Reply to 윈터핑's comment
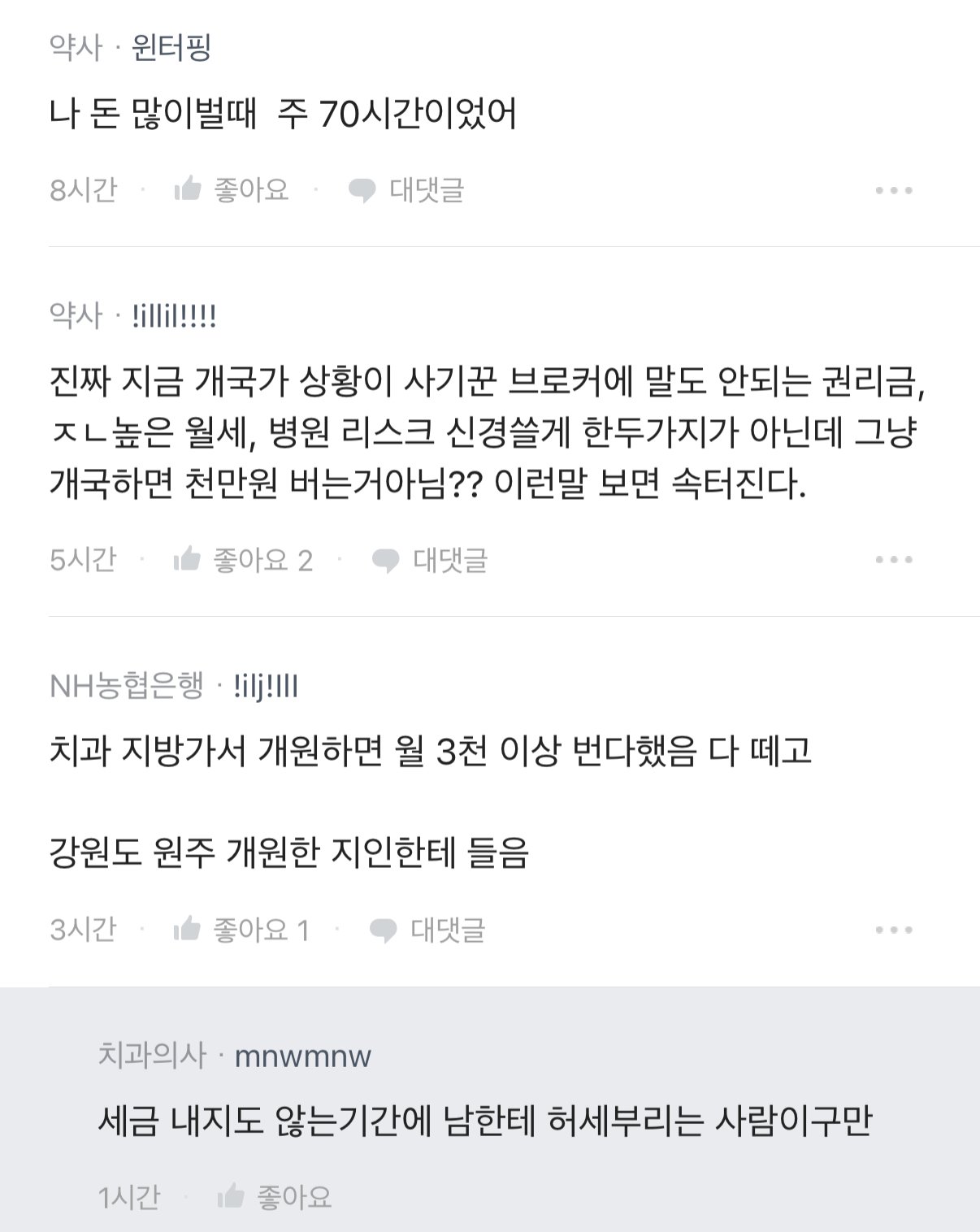 (406, 190)
